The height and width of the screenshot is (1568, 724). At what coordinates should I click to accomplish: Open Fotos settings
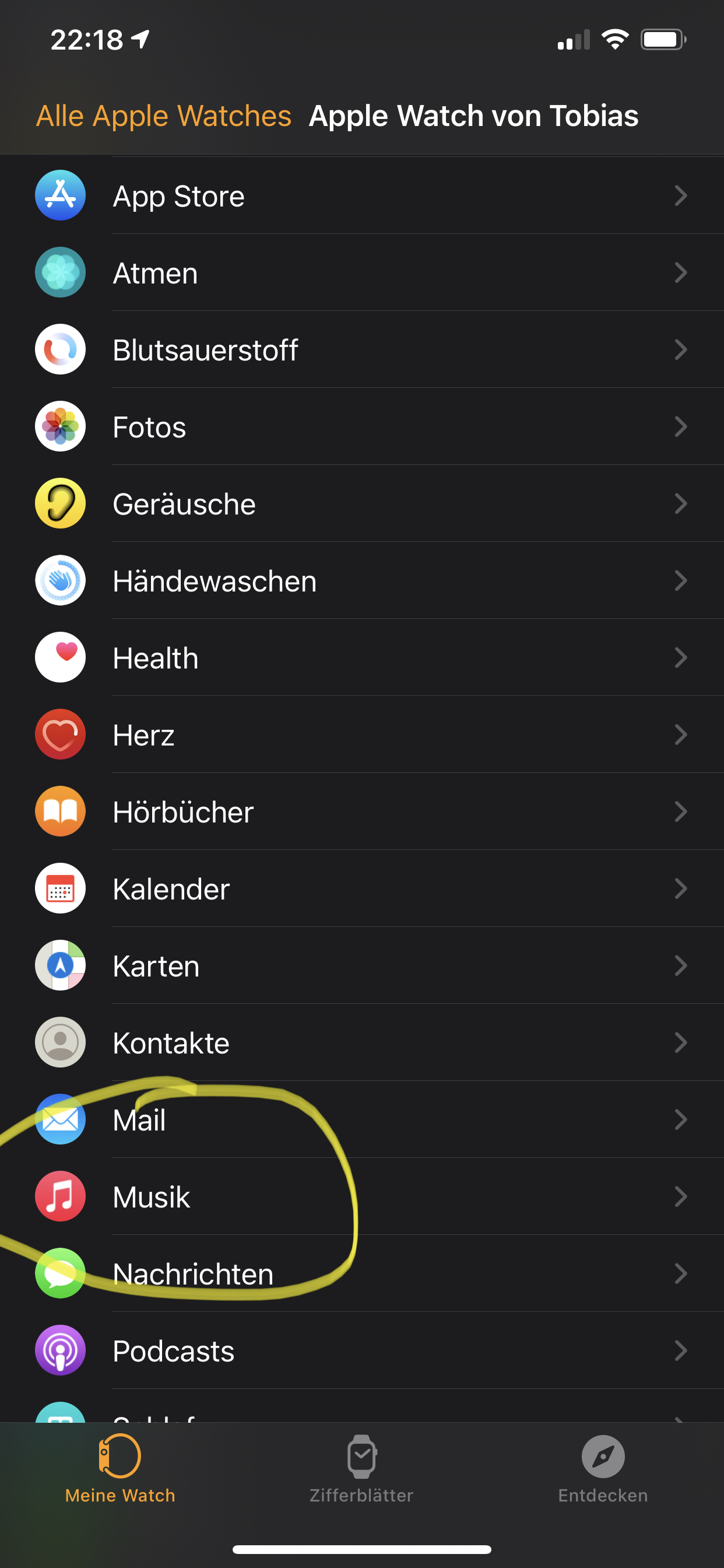point(361,426)
